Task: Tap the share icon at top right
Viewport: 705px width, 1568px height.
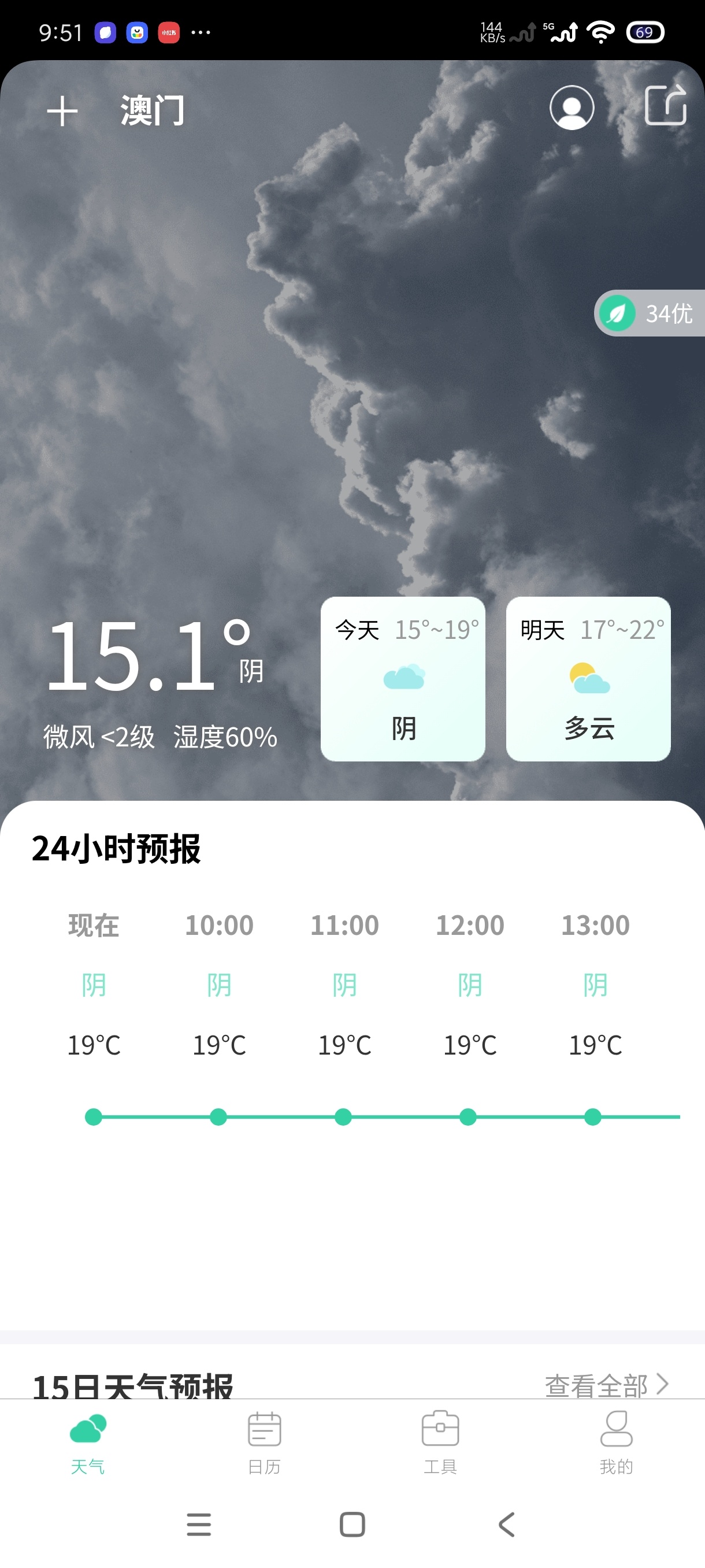Action: point(667,107)
